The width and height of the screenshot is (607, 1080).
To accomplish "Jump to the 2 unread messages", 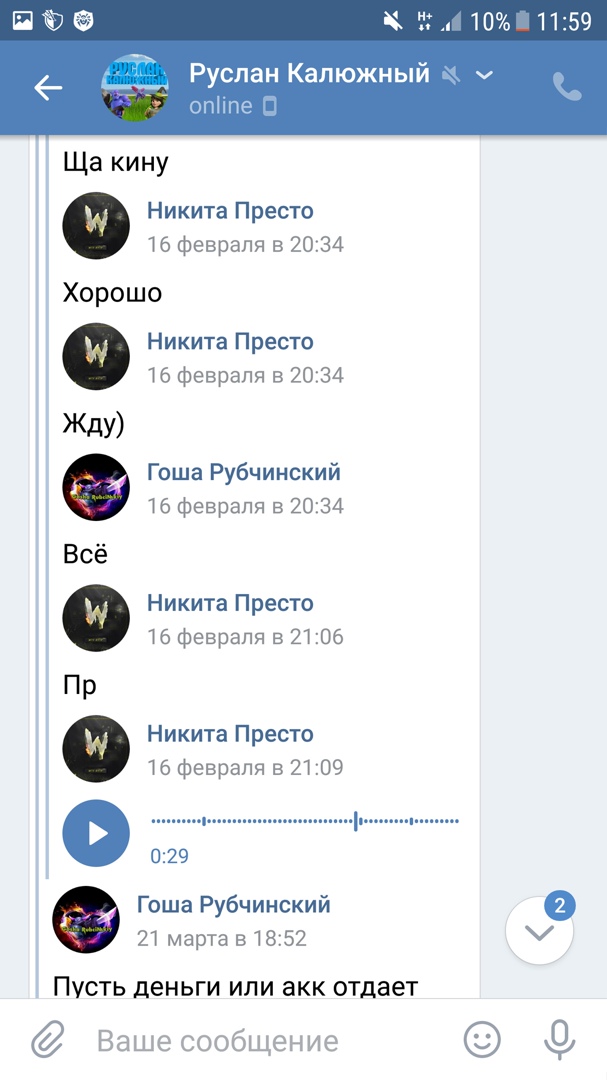I will tap(540, 931).
